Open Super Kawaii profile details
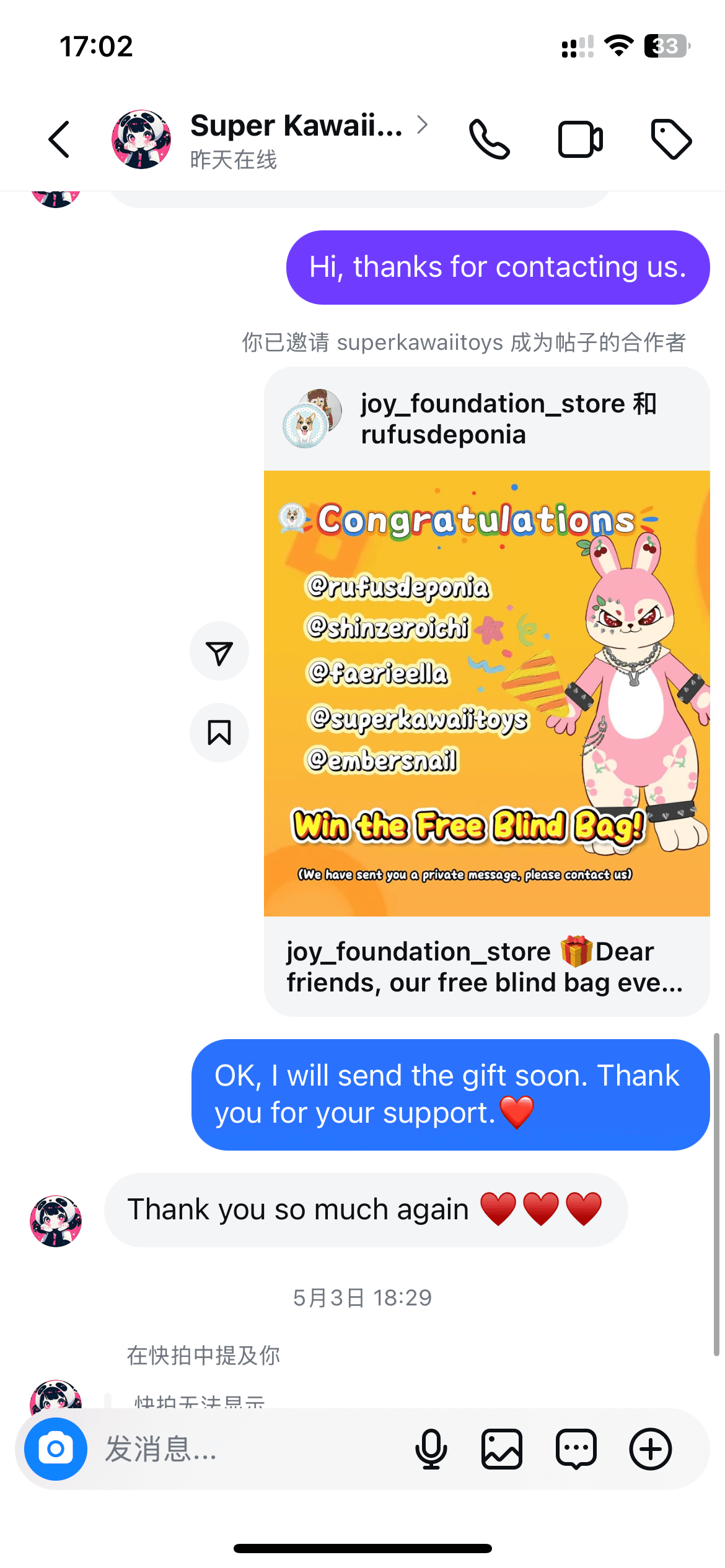 [x=296, y=139]
